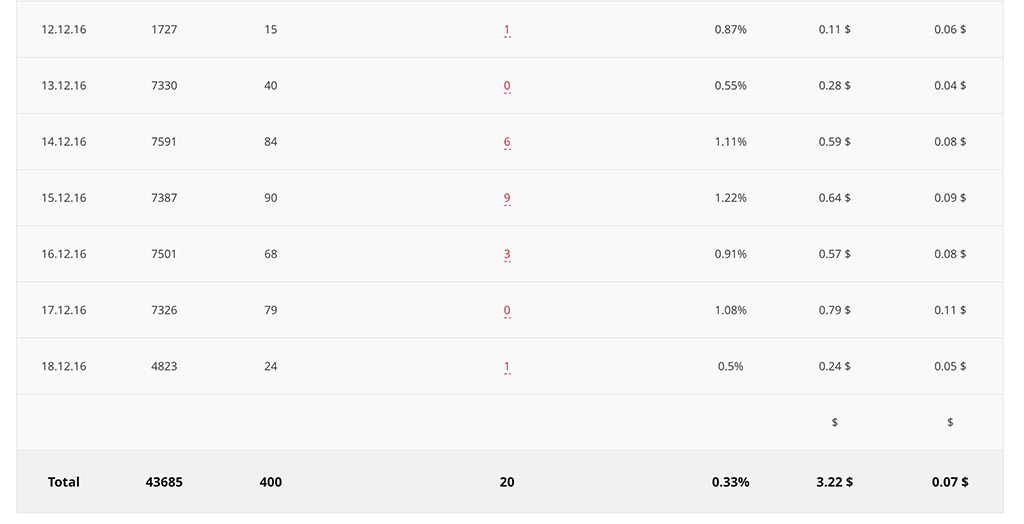Open the linked value 0 in the 13.12.16 row
This screenshot has height=524, width=1024.
pyautogui.click(x=507, y=86)
